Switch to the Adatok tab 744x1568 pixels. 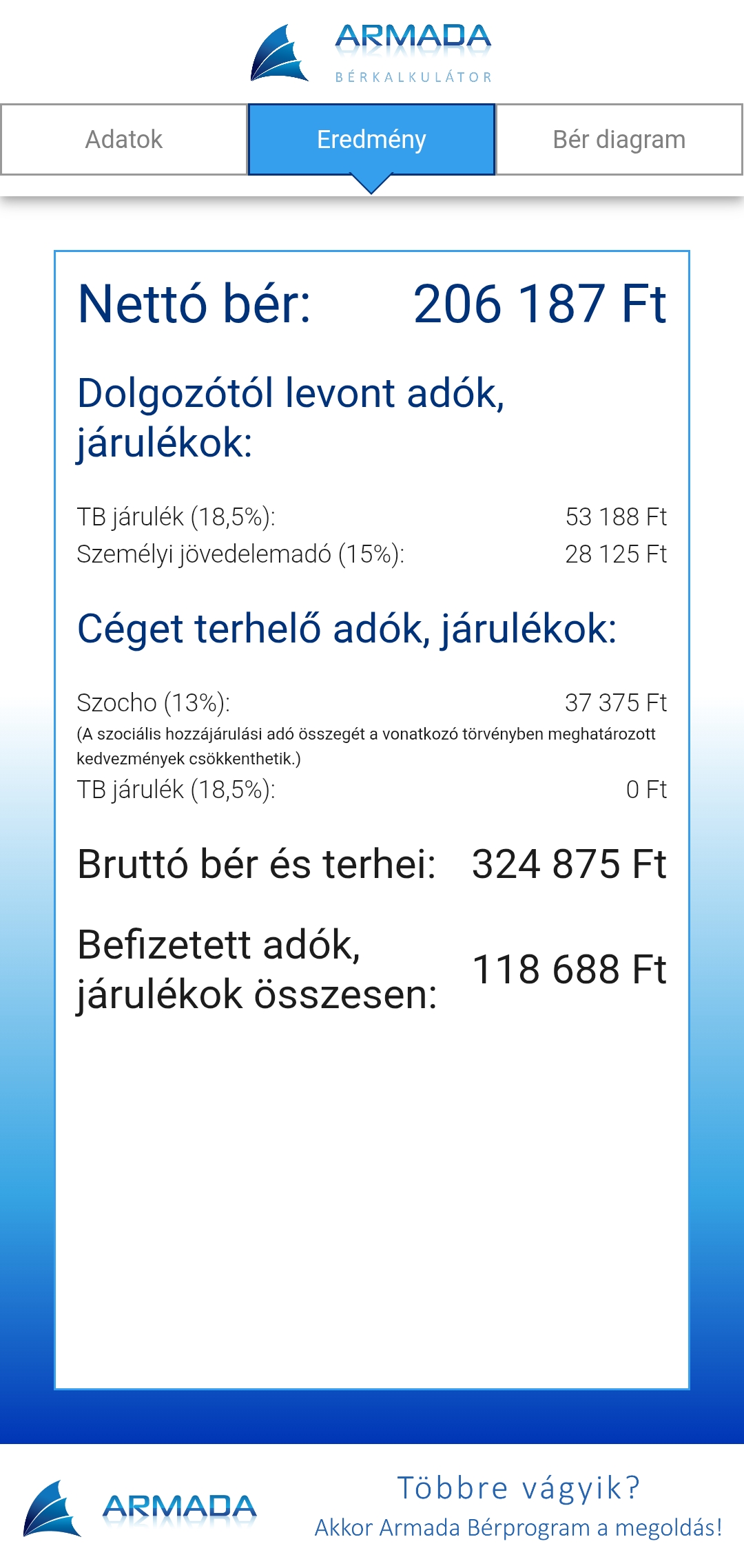click(x=124, y=139)
